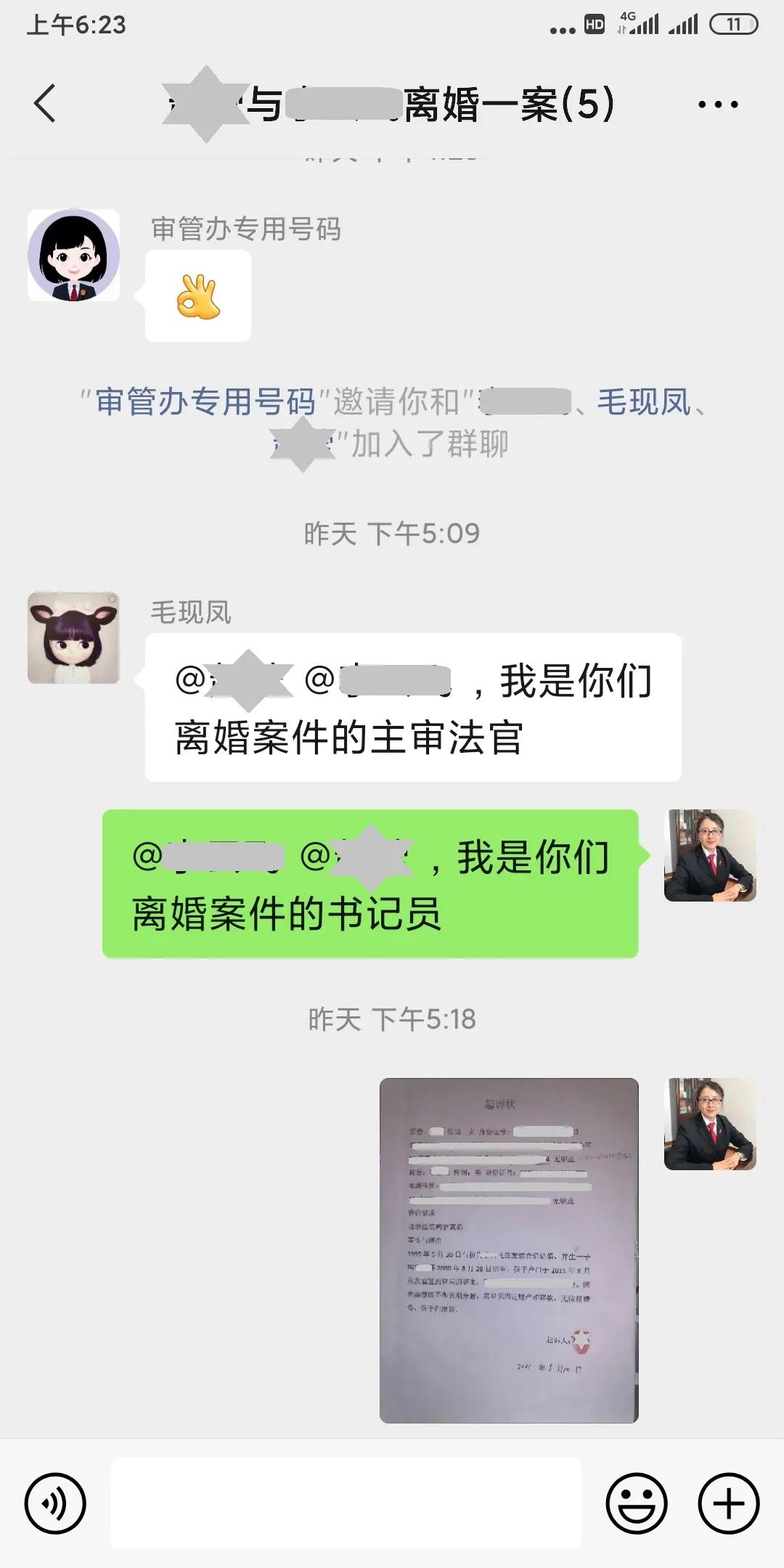784x1568 pixels.
Task: Open the plus attachments panel
Action: point(728,1503)
